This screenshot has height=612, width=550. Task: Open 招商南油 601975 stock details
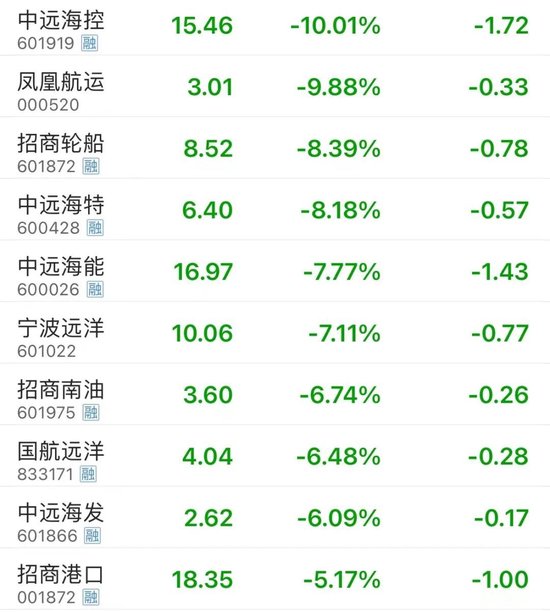point(275,395)
